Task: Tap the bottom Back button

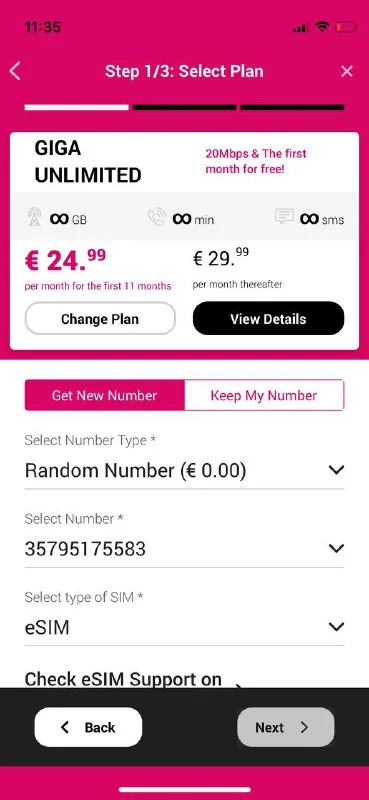Action: [88, 727]
